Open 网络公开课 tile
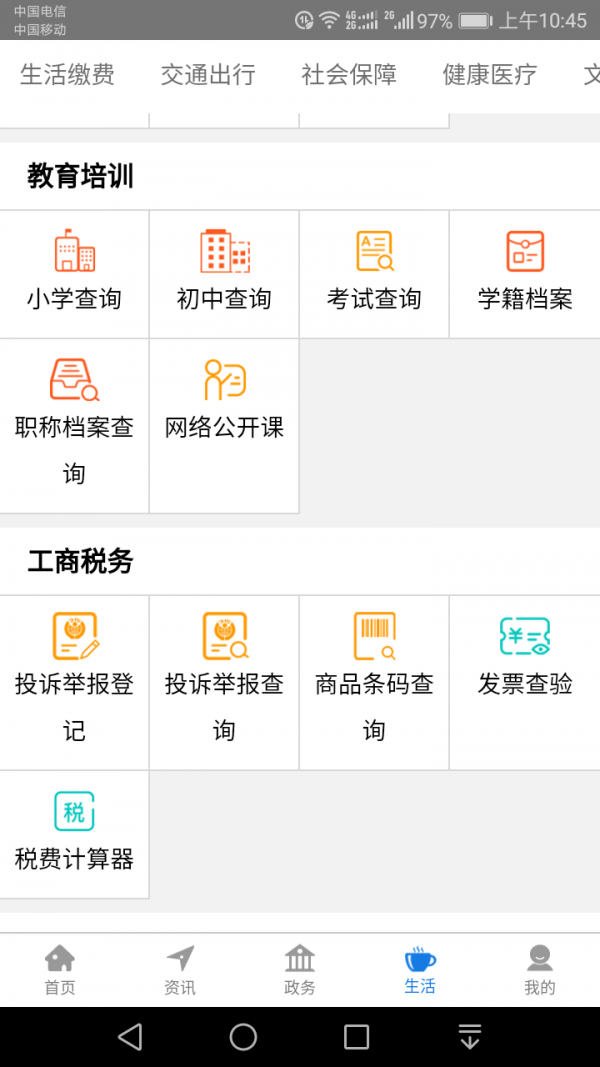Image resolution: width=600 pixels, height=1067 pixels. [224, 425]
